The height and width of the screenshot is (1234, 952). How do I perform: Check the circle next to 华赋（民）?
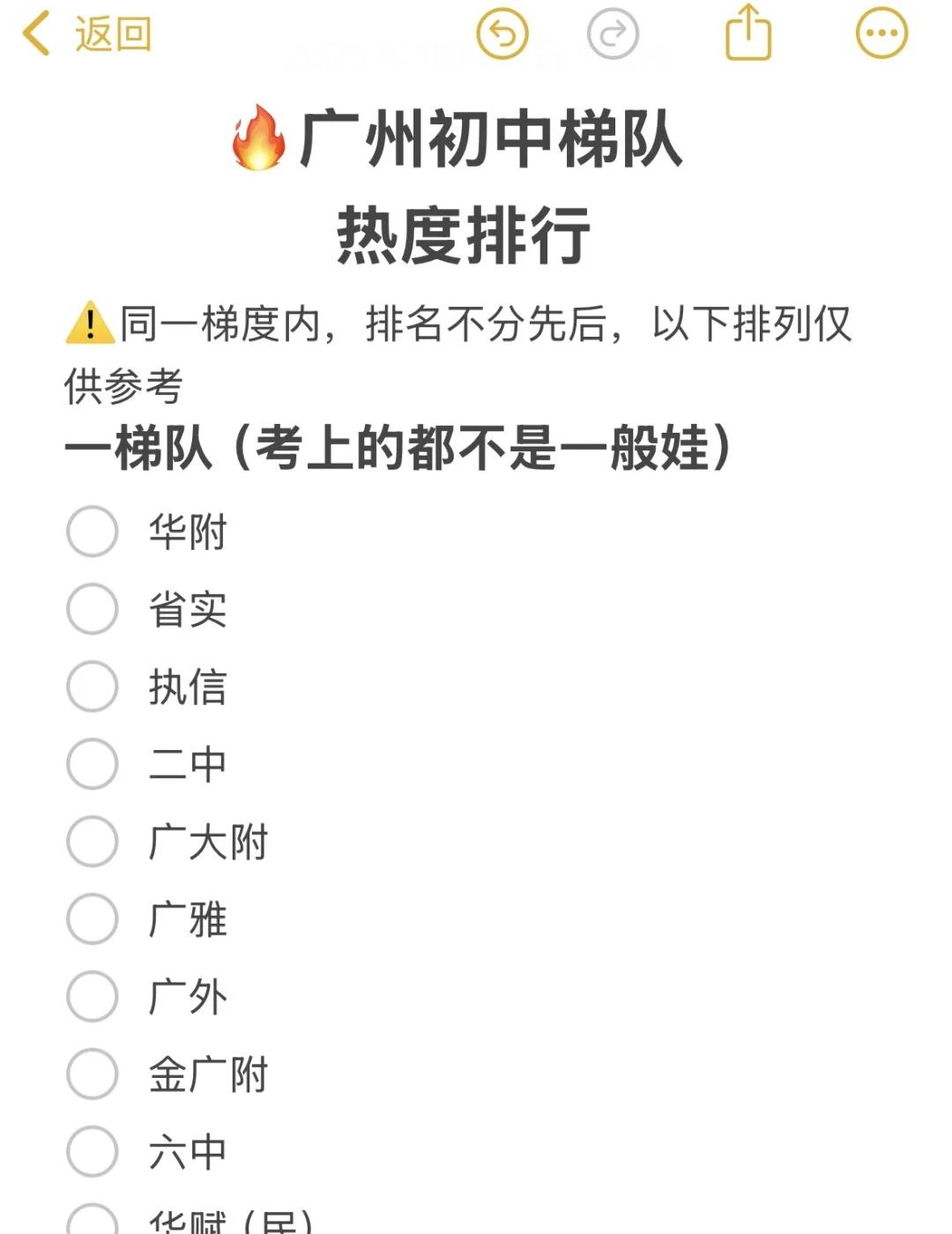click(x=92, y=1223)
